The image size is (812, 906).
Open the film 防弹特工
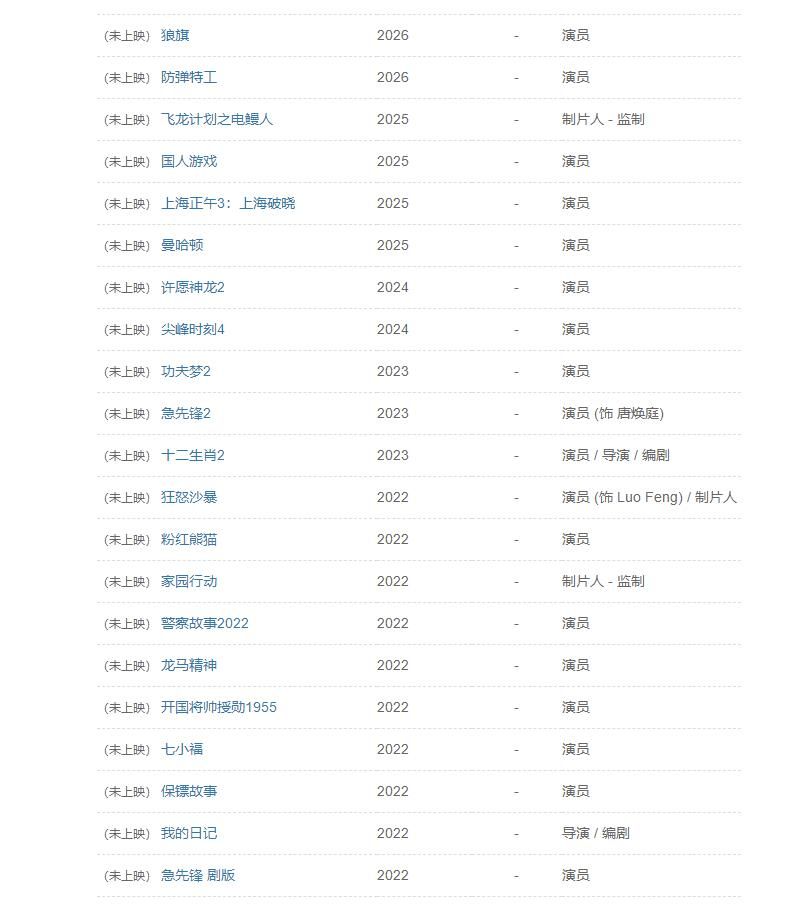[189, 77]
